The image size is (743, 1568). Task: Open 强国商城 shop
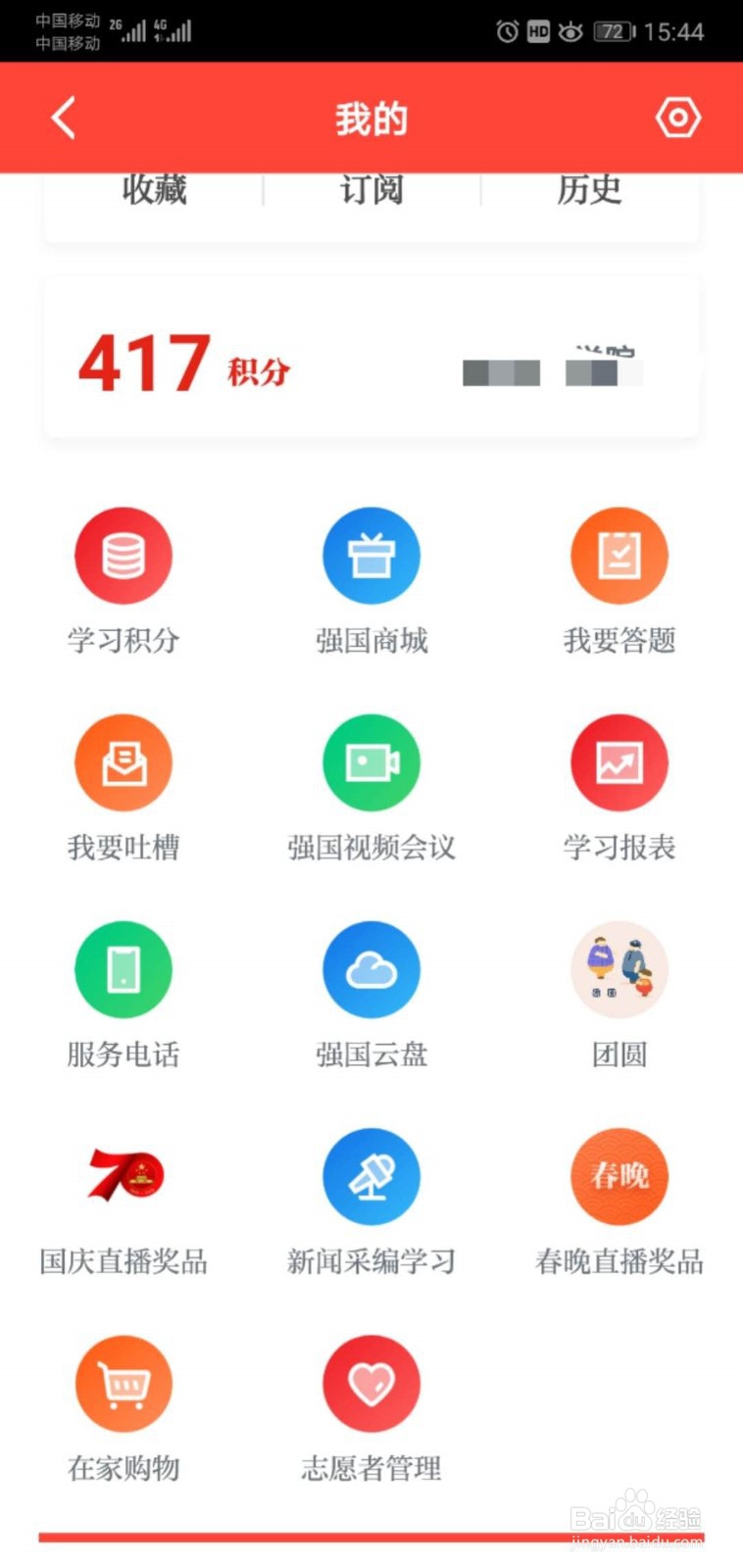371,581
